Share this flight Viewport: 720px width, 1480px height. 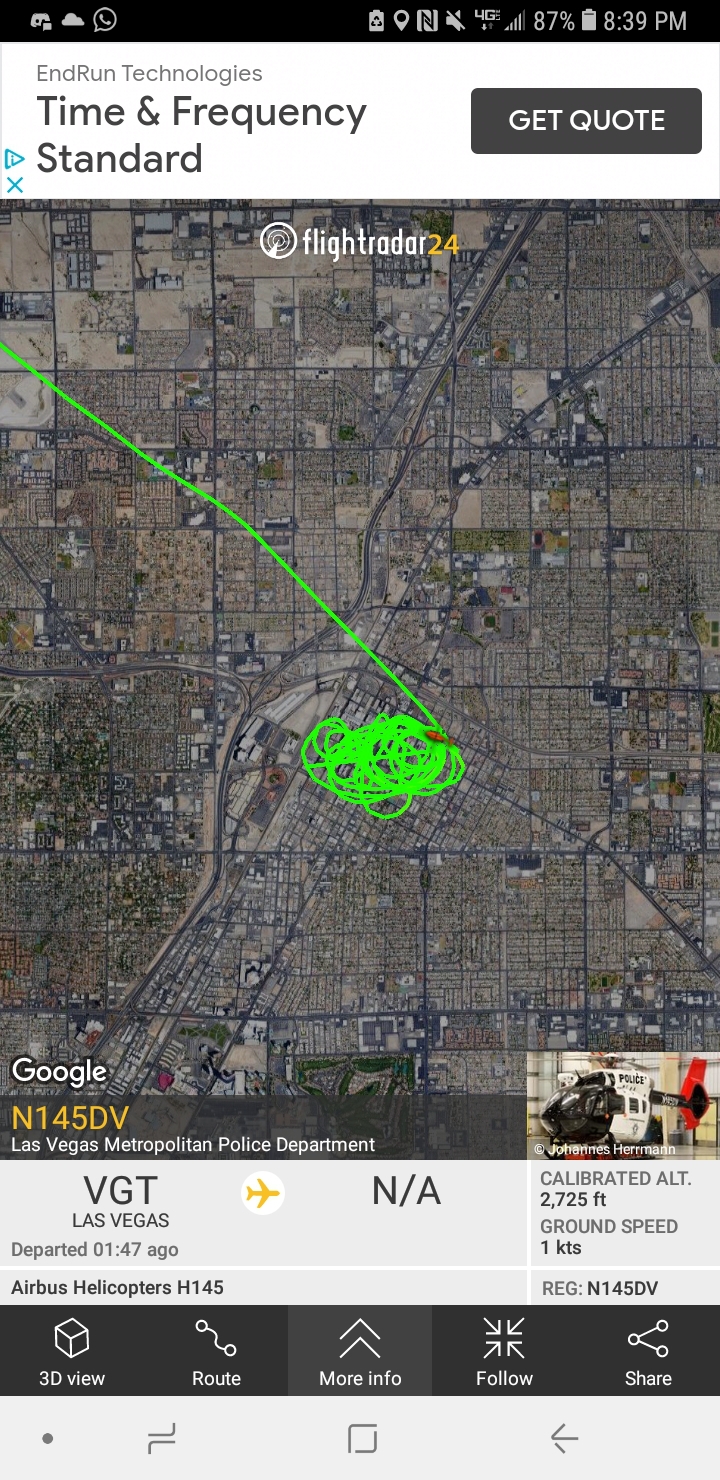tap(648, 1351)
